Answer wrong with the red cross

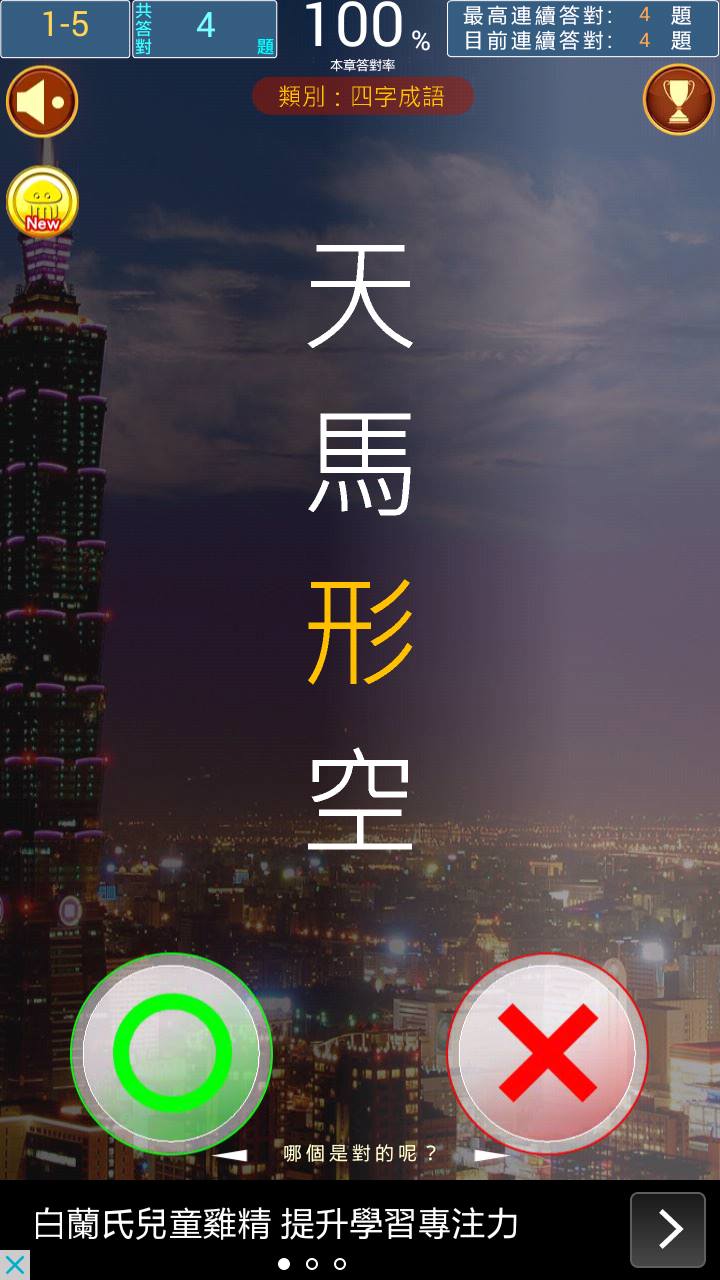(x=547, y=1053)
